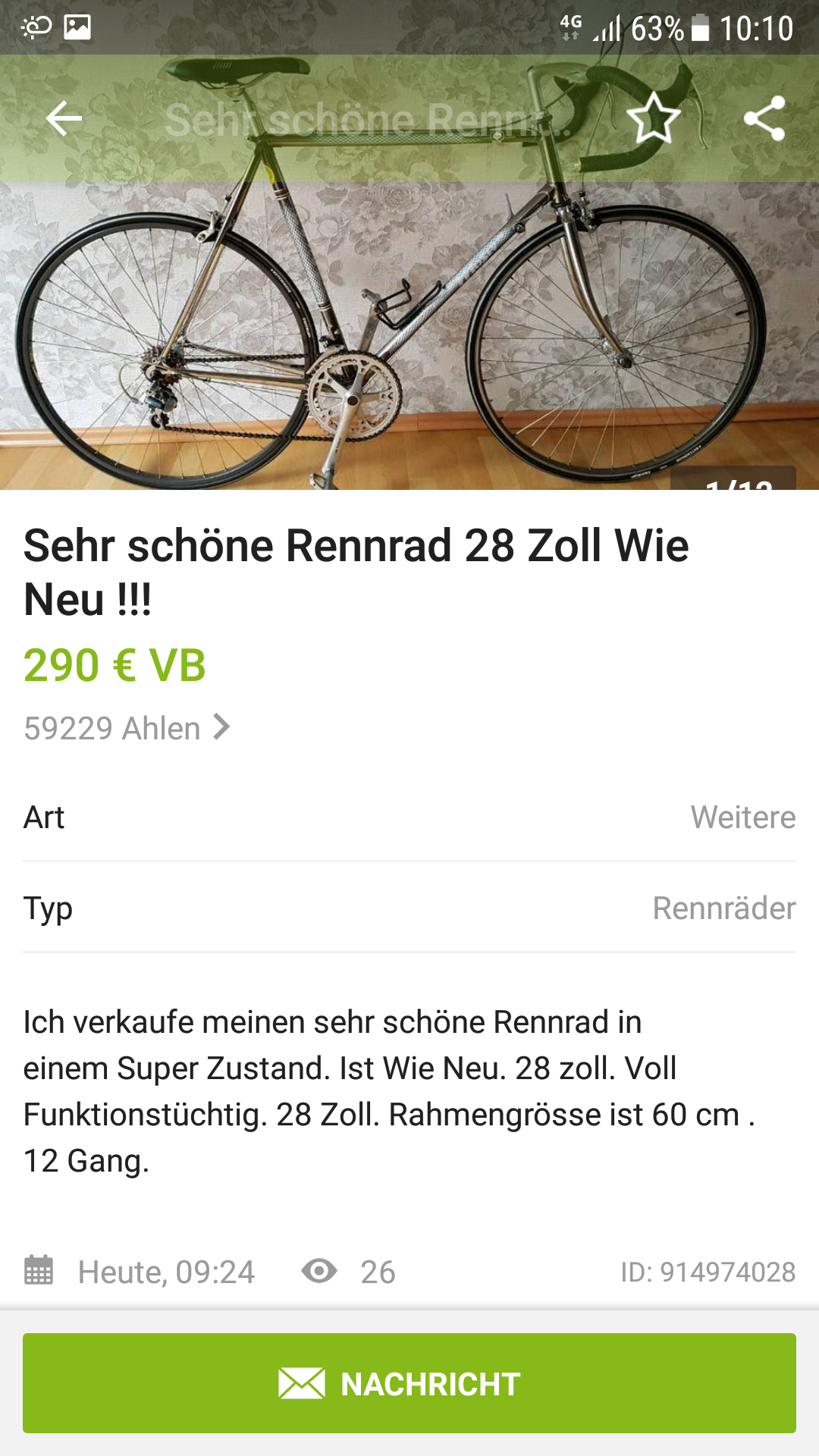
Task: Tap the 290 € VB price
Action: (114, 667)
